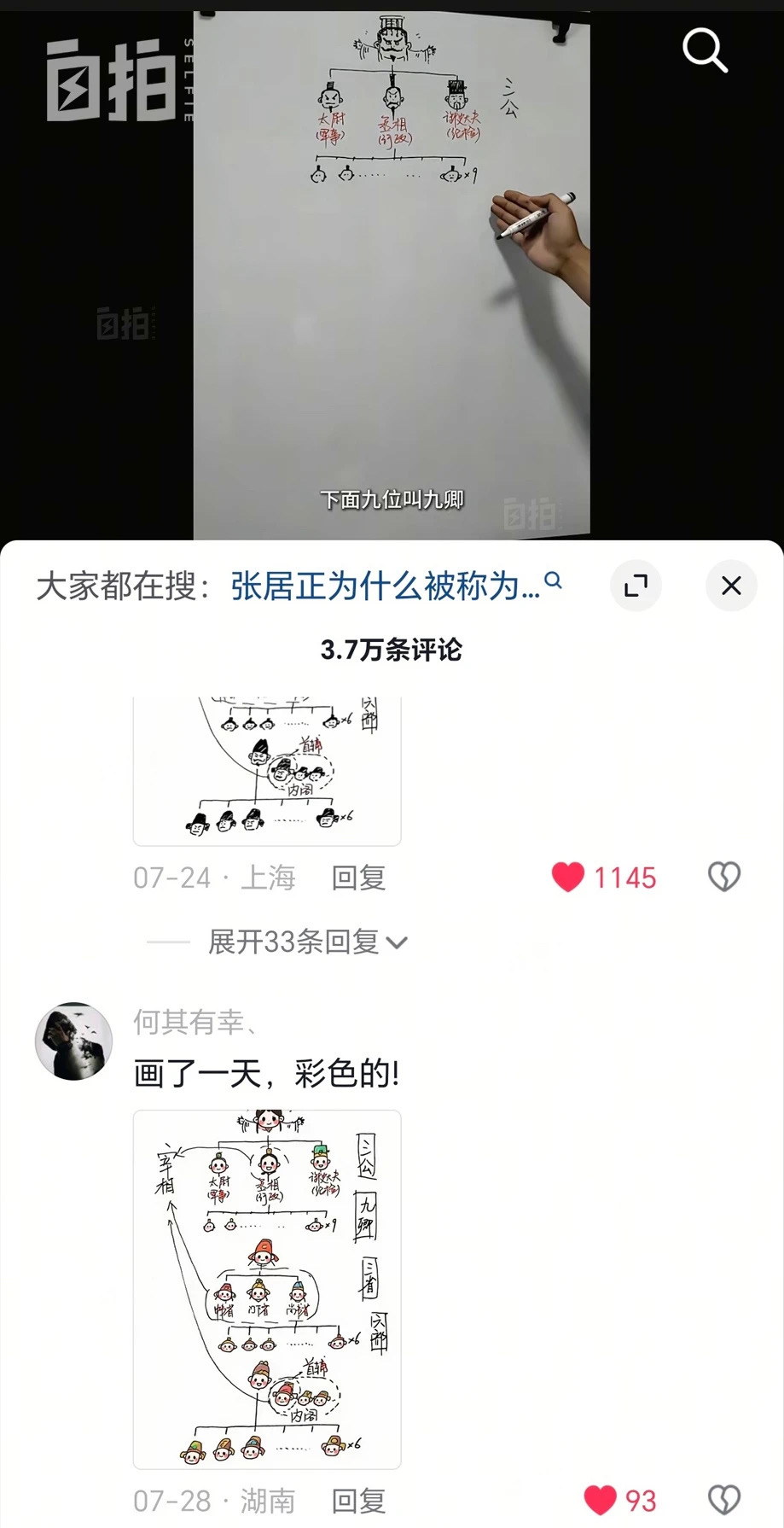Expand the comments panel to full screen
Viewport: 784px width, 1528px height.
pyautogui.click(x=636, y=586)
